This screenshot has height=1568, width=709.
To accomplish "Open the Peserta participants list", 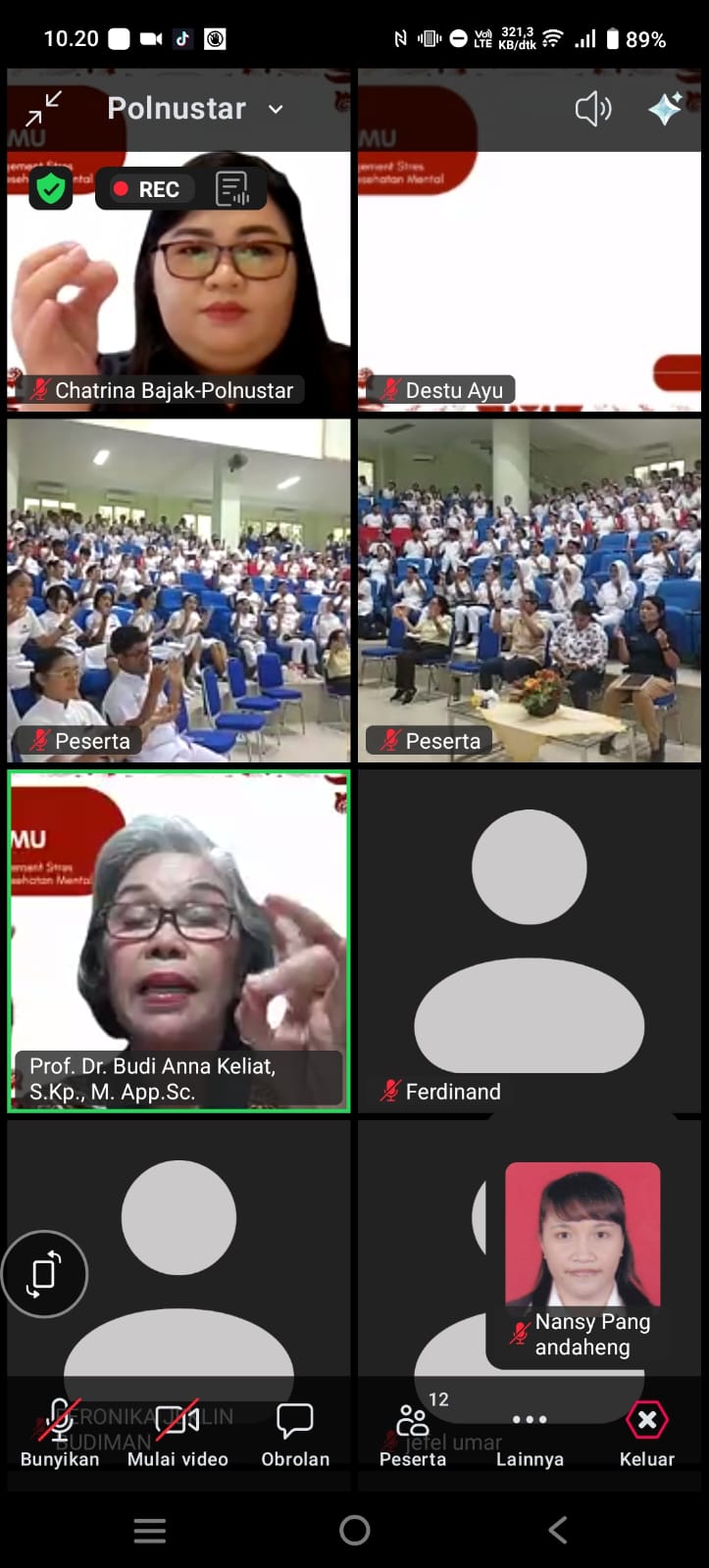I will (413, 1433).
